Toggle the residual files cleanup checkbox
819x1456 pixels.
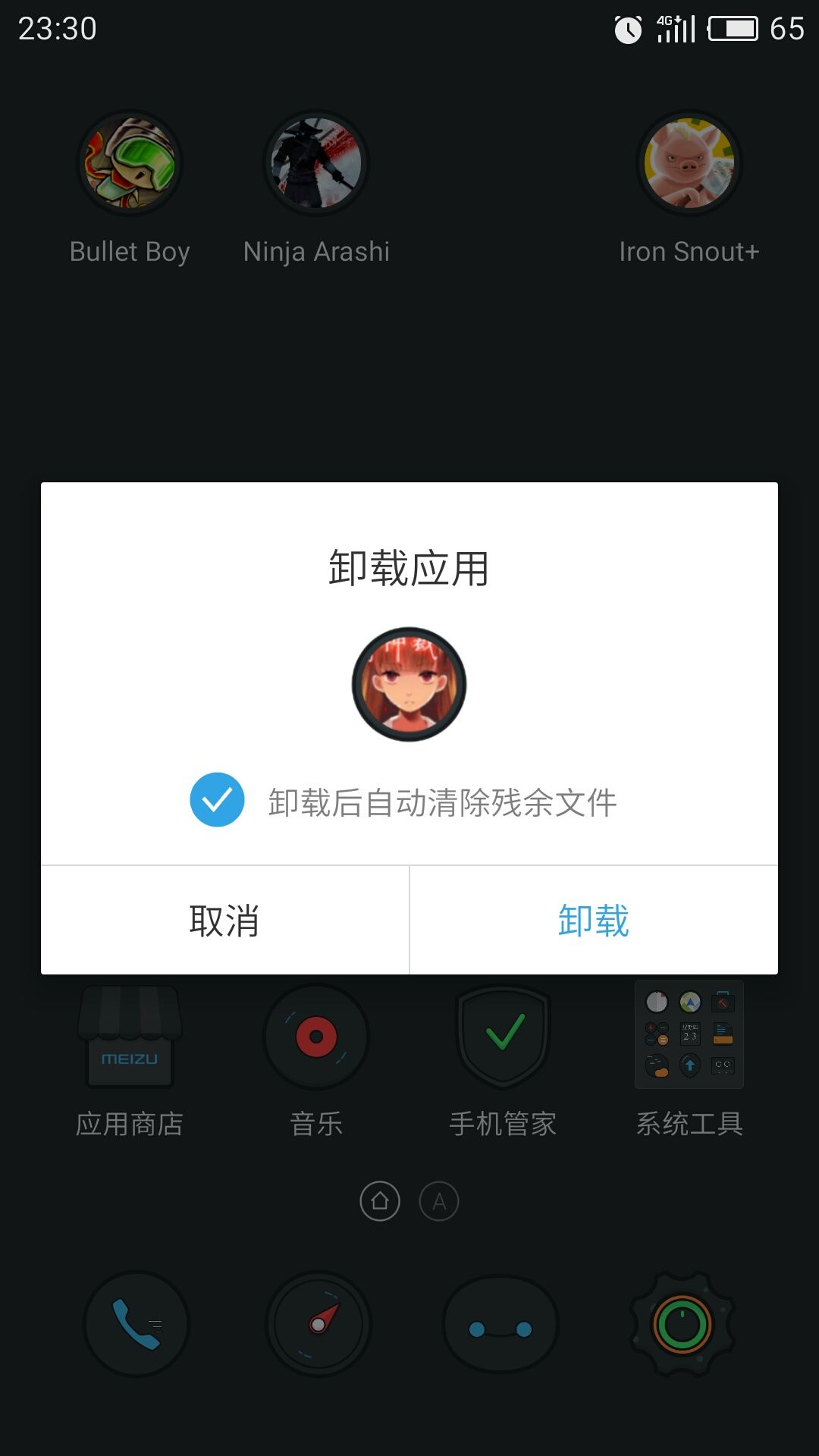(218, 798)
